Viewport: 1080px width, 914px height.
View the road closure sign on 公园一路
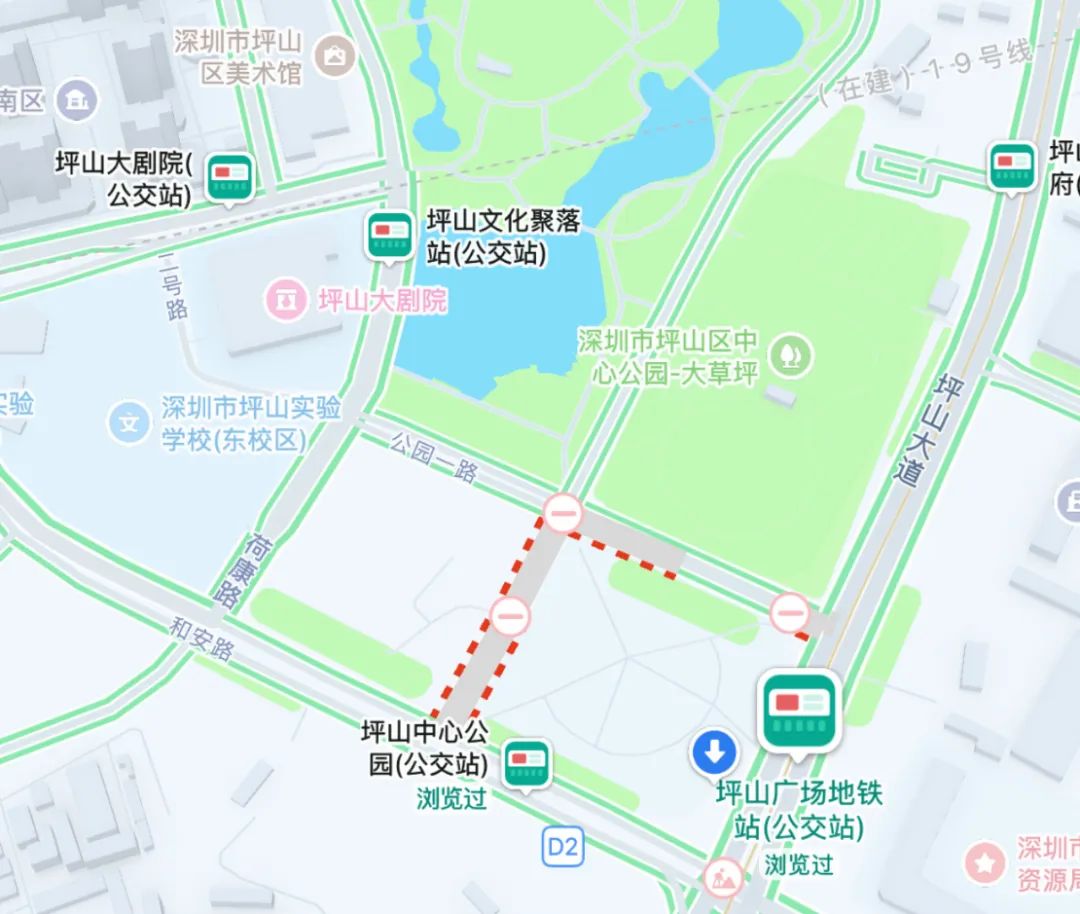click(563, 514)
